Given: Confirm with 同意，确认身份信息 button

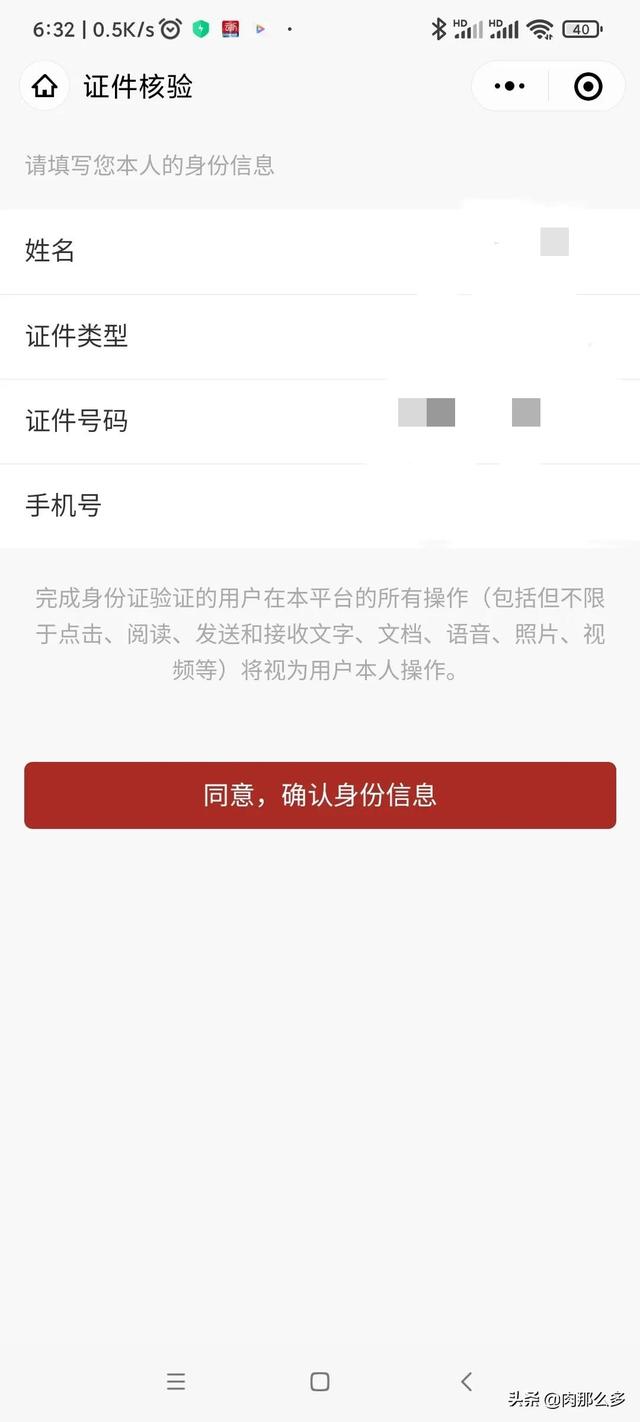Looking at the screenshot, I should coord(320,795).
